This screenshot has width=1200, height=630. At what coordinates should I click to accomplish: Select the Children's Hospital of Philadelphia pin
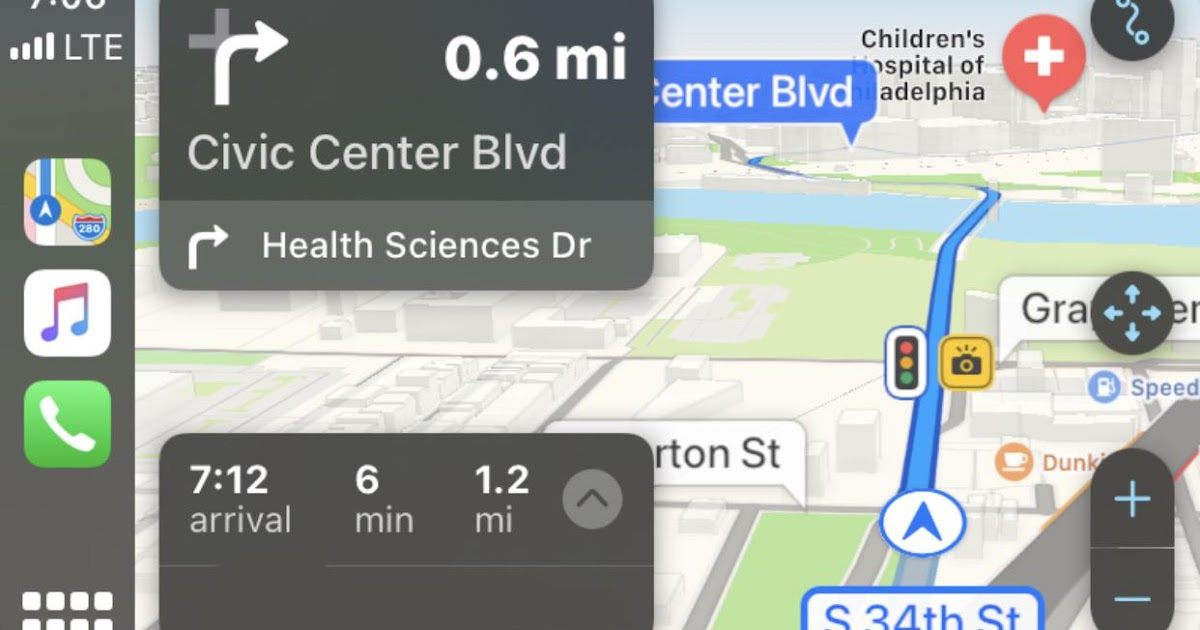point(1043,58)
